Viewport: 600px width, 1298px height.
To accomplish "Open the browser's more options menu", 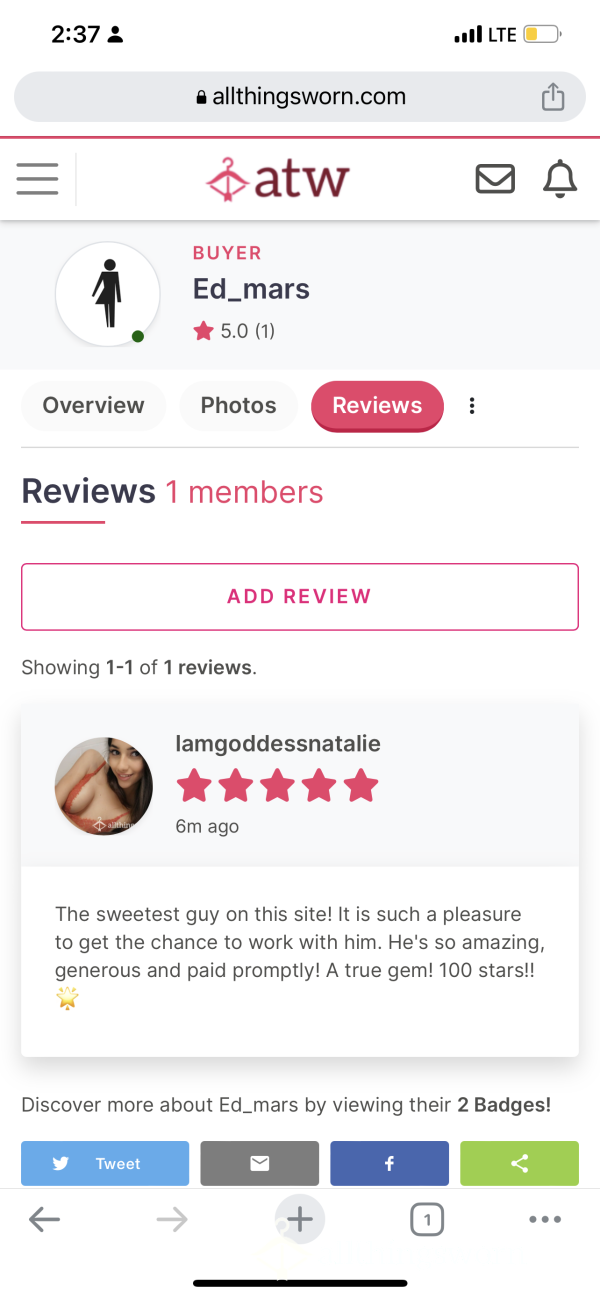I will click(x=545, y=1219).
